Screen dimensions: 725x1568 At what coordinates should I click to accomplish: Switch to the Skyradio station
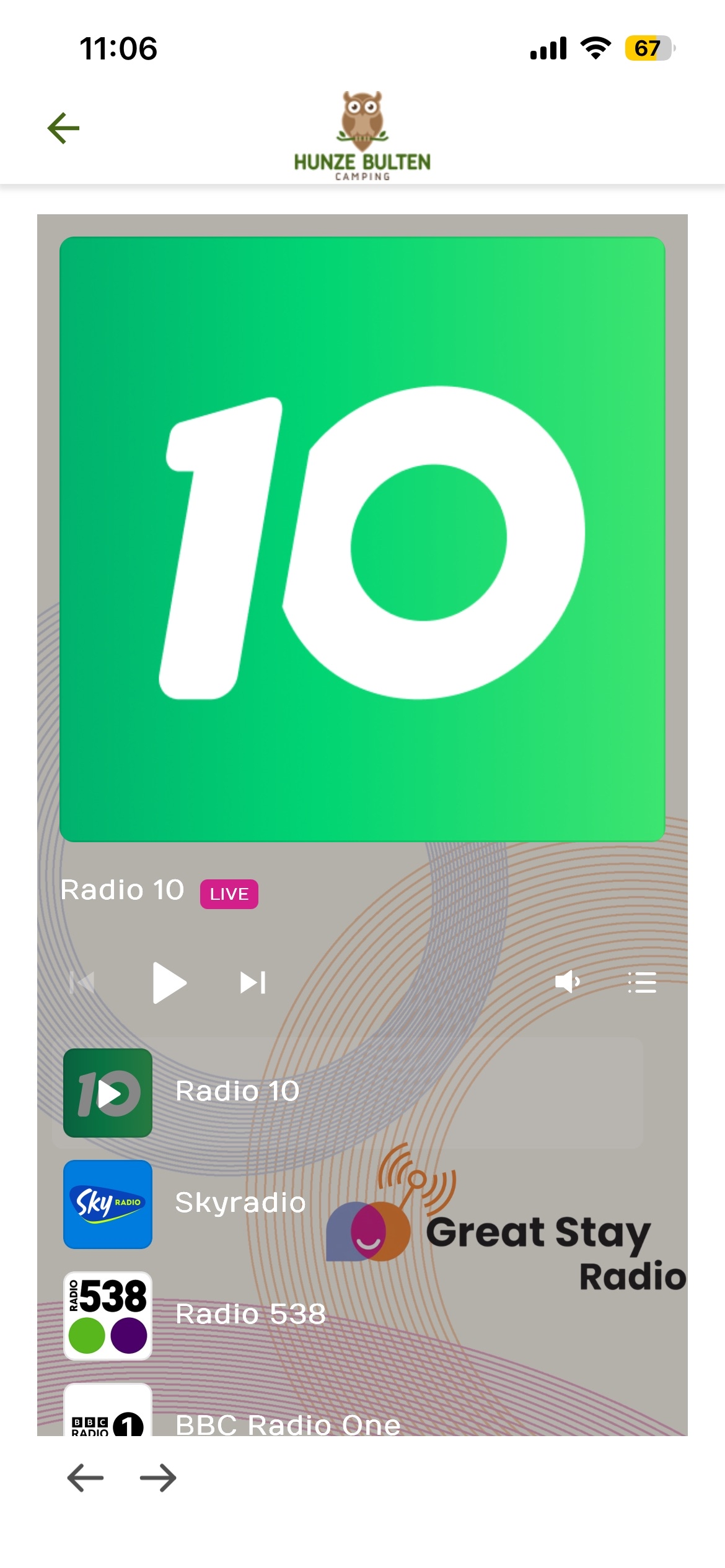click(240, 1204)
